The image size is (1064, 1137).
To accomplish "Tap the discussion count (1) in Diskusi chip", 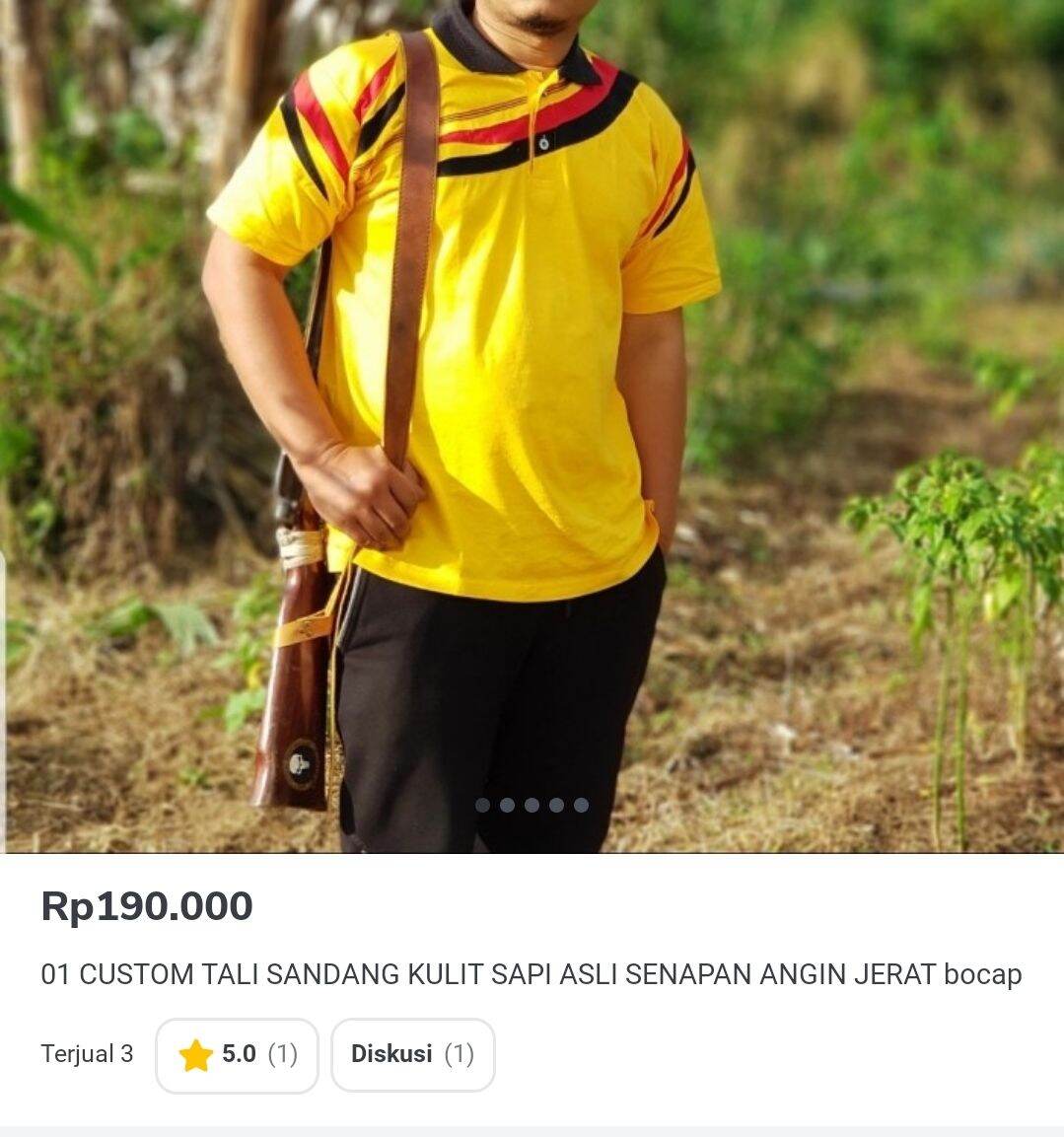I will (x=460, y=1054).
